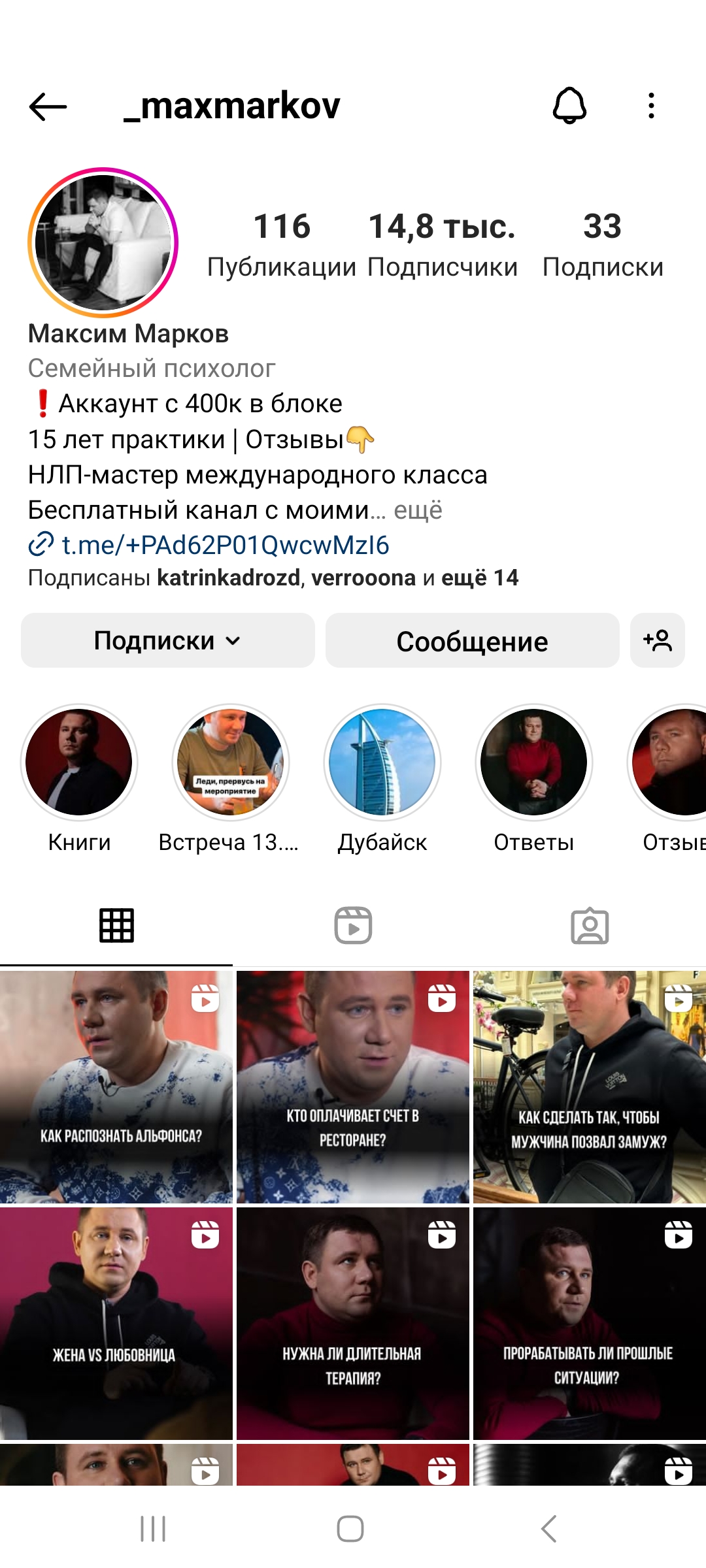
Task: Tap the Сообщение button
Action: (x=472, y=641)
